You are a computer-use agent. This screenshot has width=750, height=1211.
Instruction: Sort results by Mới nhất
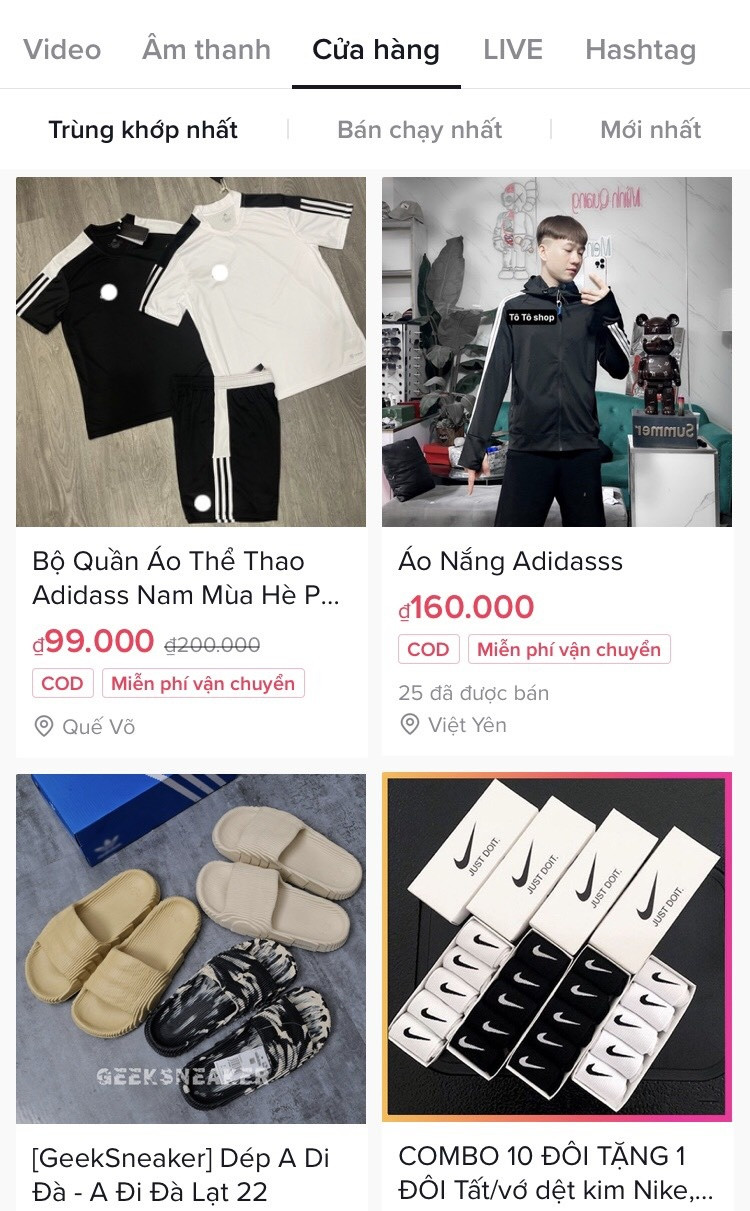coord(650,130)
